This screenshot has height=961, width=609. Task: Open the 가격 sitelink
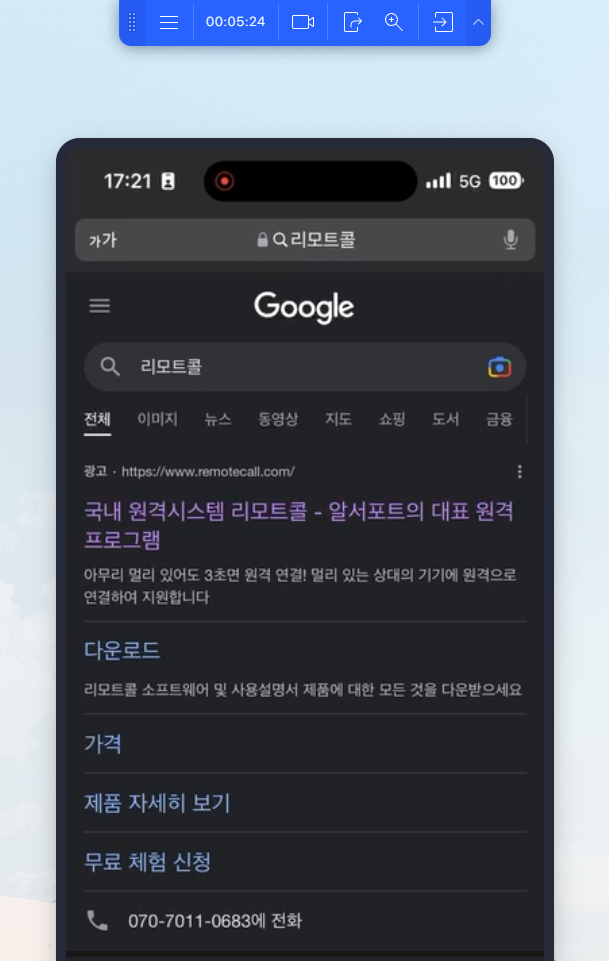pyautogui.click(x=103, y=744)
